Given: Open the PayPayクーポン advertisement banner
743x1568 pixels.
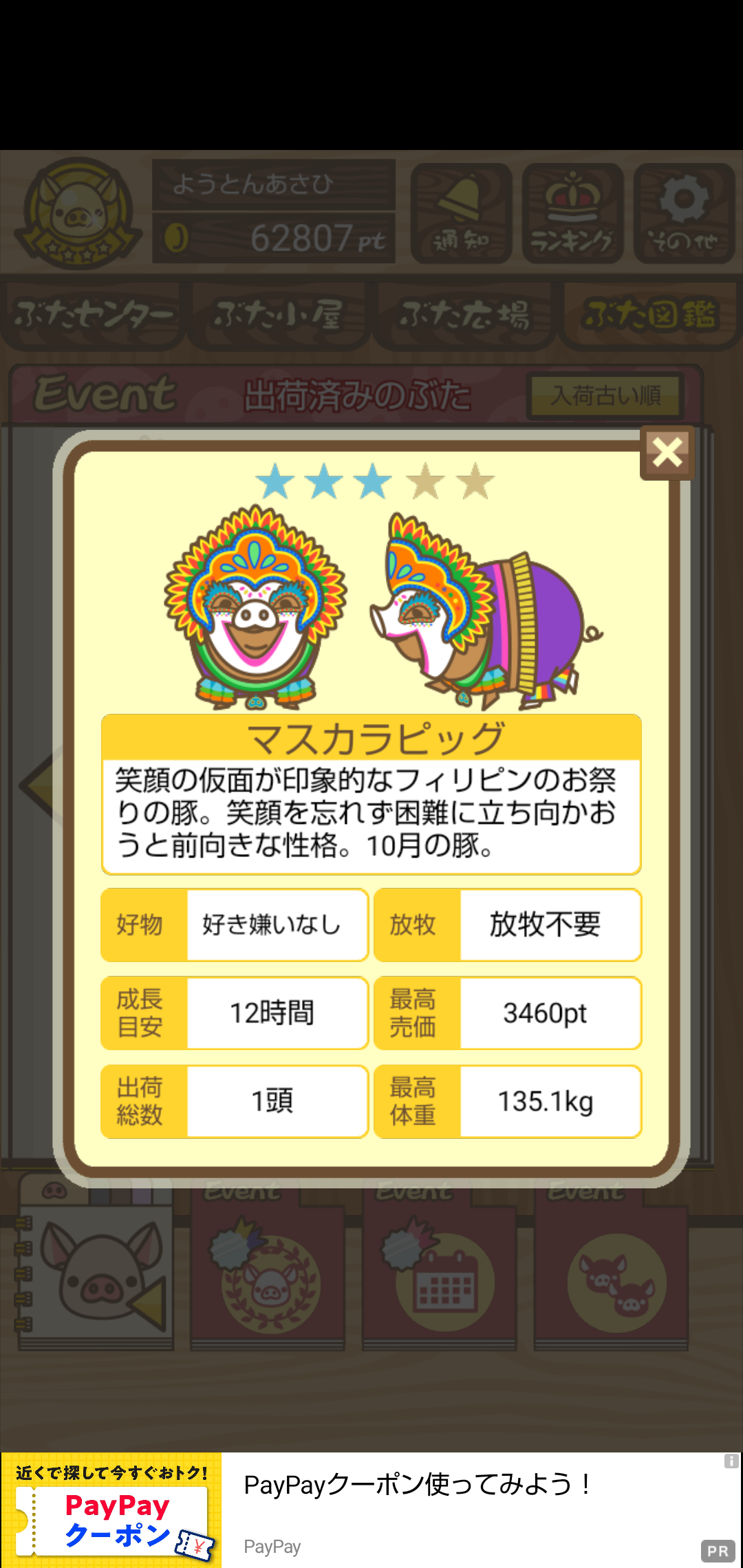Looking at the screenshot, I should 371,1510.
